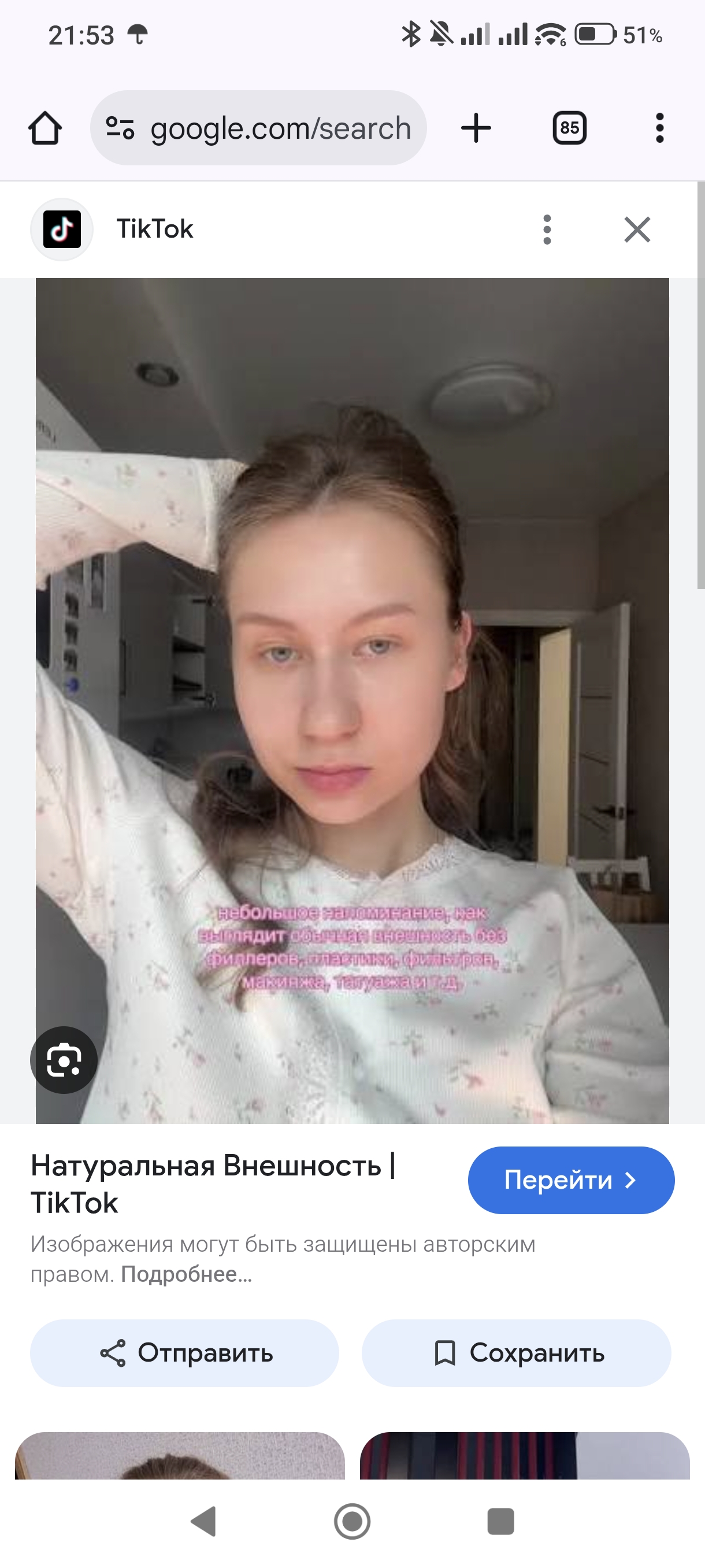Close the image preview
The image size is (705, 1568).
coord(637,230)
